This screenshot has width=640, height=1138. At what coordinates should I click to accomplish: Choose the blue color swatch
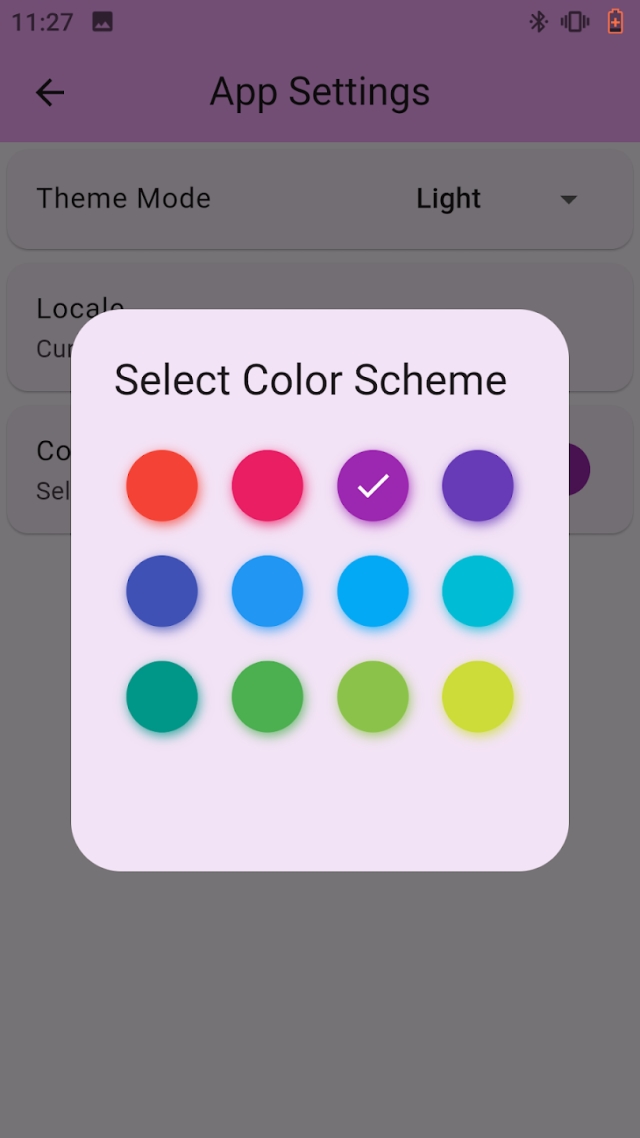coord(267,591)
